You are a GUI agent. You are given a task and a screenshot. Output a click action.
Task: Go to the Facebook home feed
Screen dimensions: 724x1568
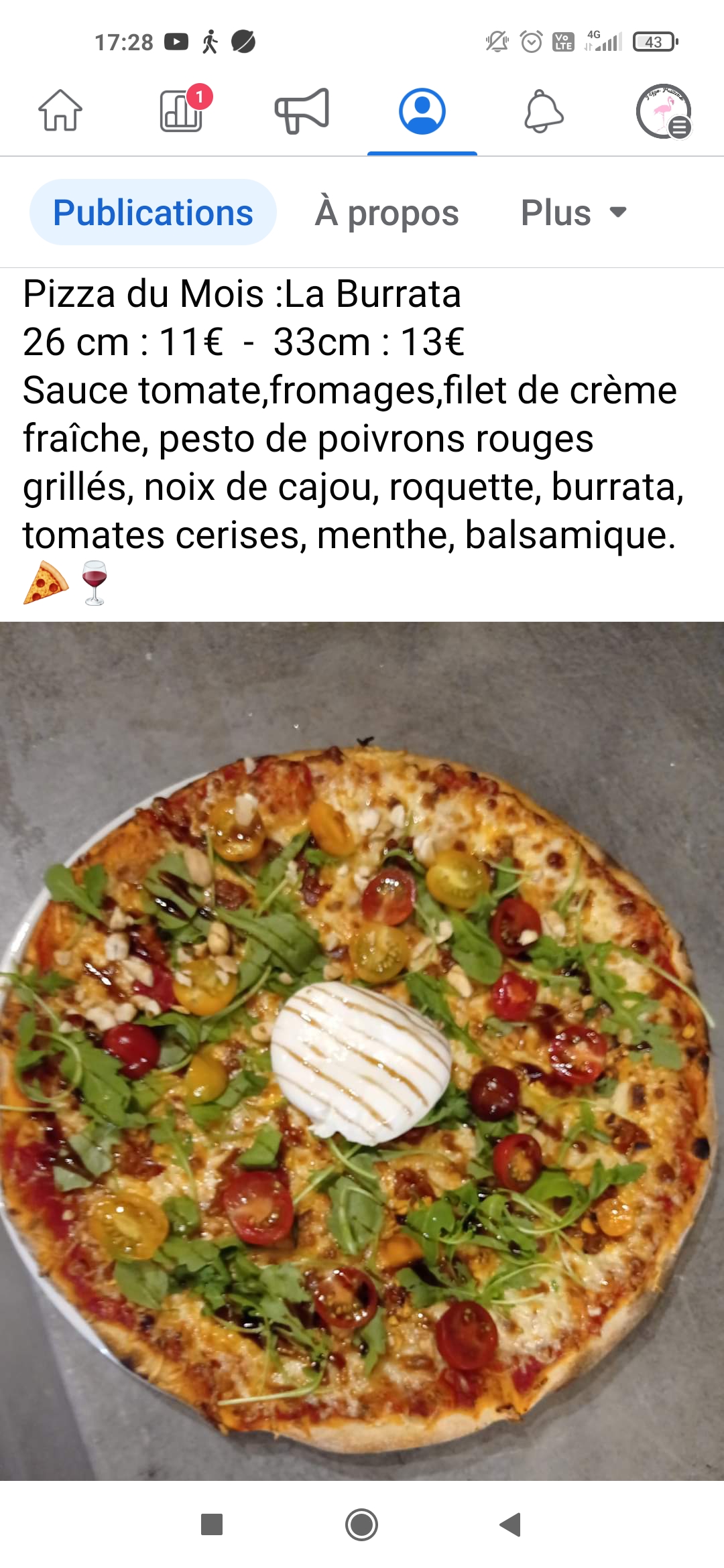[60, 111]
